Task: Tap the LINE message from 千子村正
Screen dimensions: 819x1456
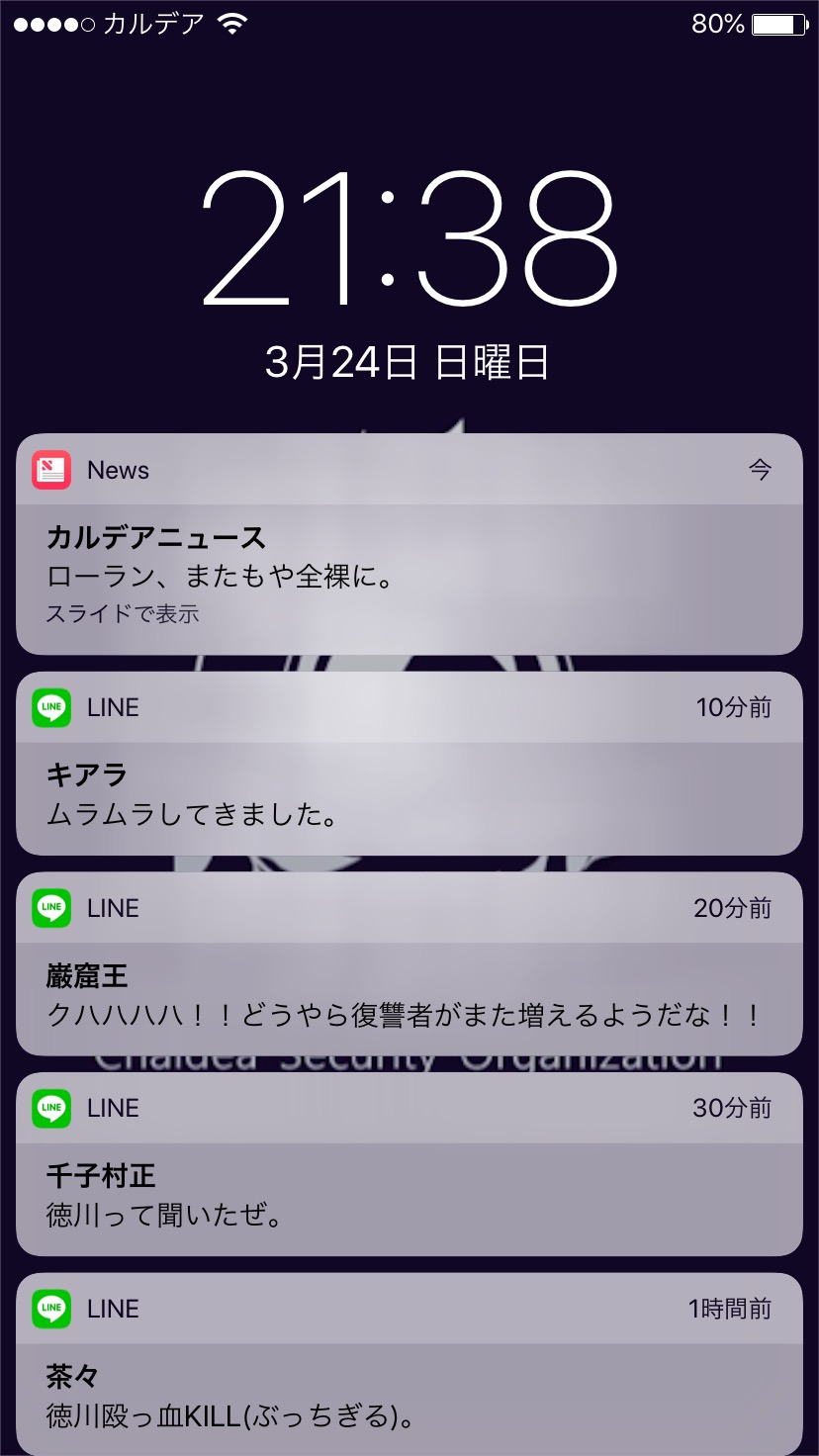Action: [409, 1196]
